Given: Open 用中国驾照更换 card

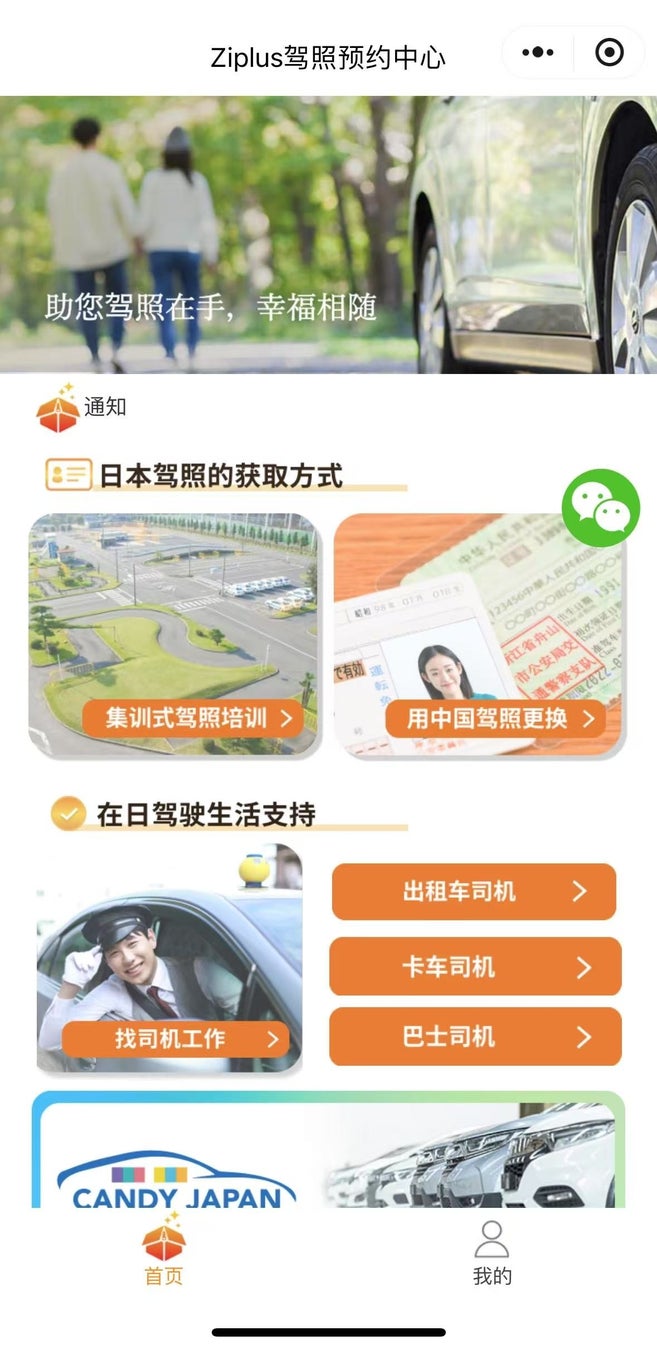Looking at the screenshot, I should click(x=478, y=635).
